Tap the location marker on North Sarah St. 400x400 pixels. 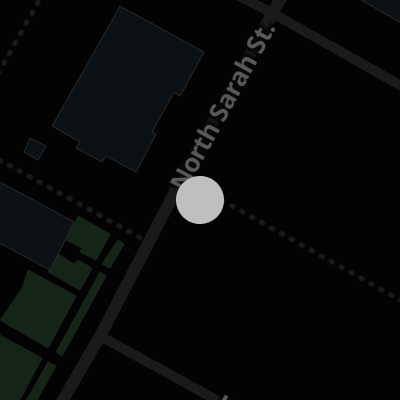coord(200,200)
